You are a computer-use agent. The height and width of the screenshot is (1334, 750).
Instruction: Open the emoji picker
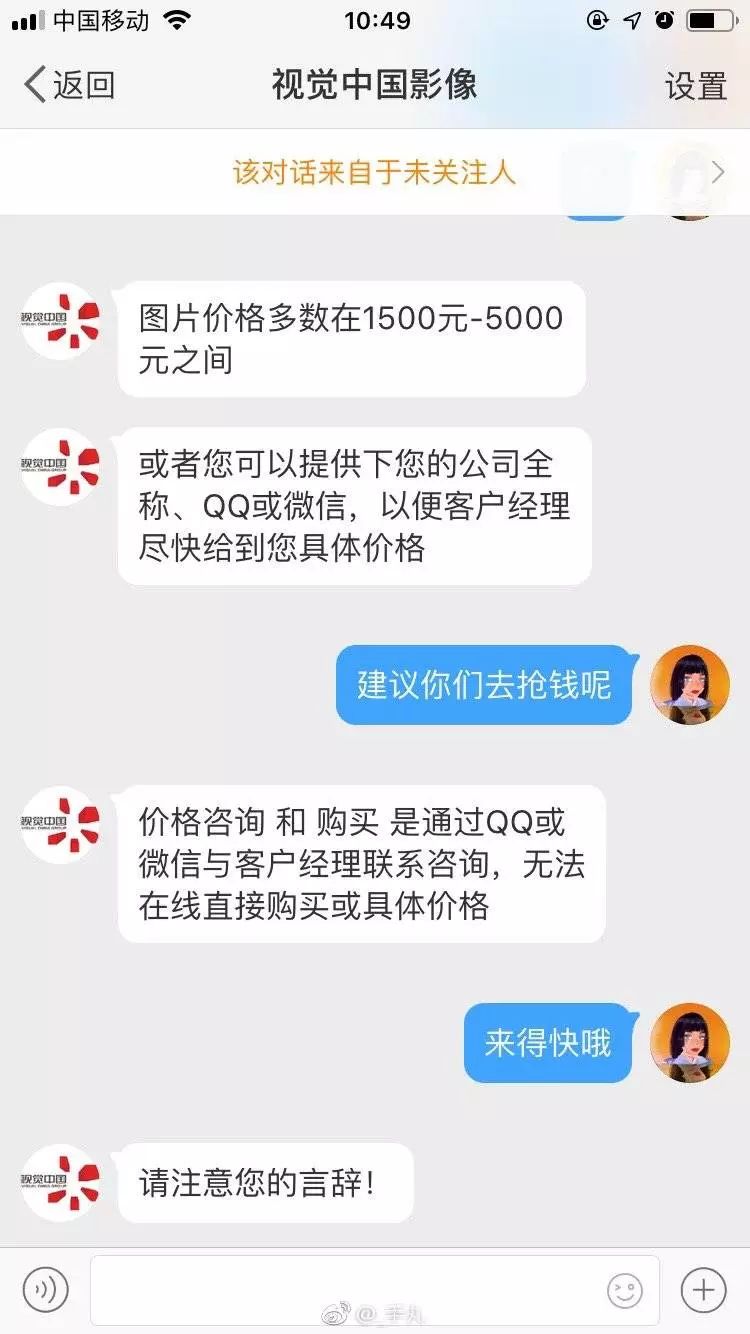(x=625, y=1291)
